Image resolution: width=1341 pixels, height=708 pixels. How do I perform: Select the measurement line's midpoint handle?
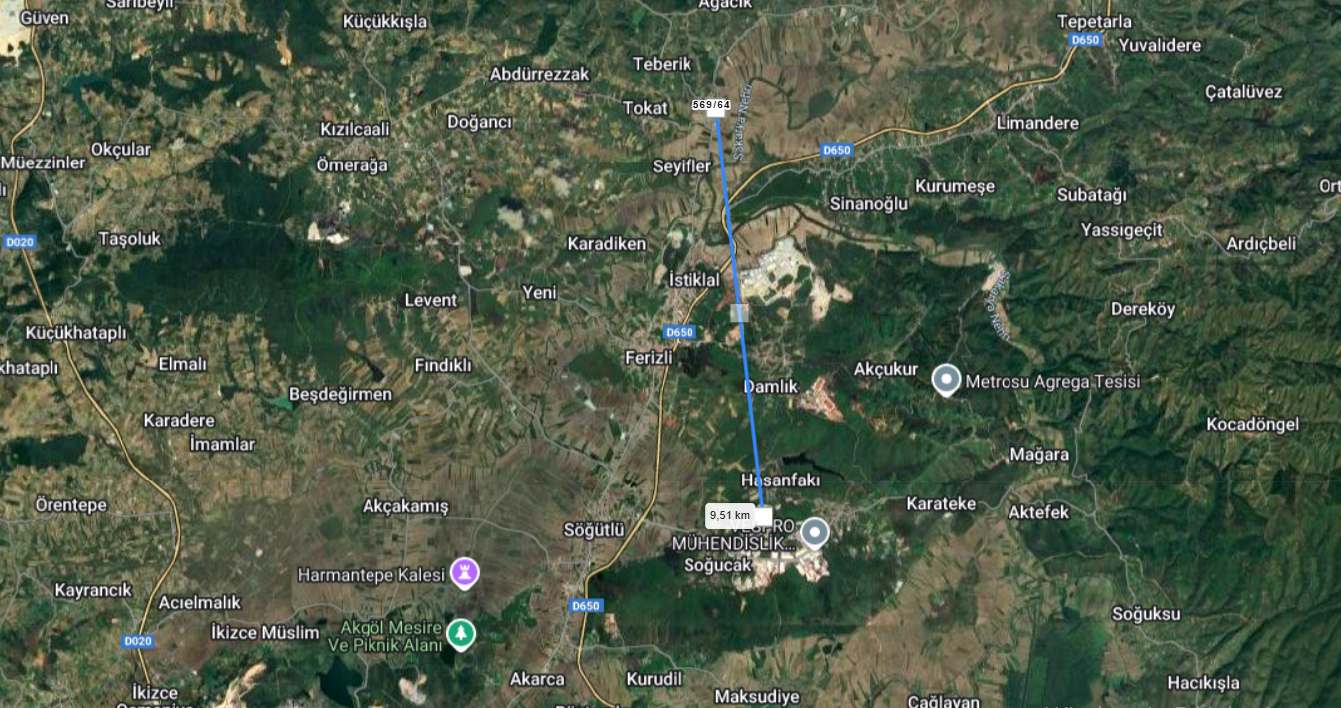point(739,313)
